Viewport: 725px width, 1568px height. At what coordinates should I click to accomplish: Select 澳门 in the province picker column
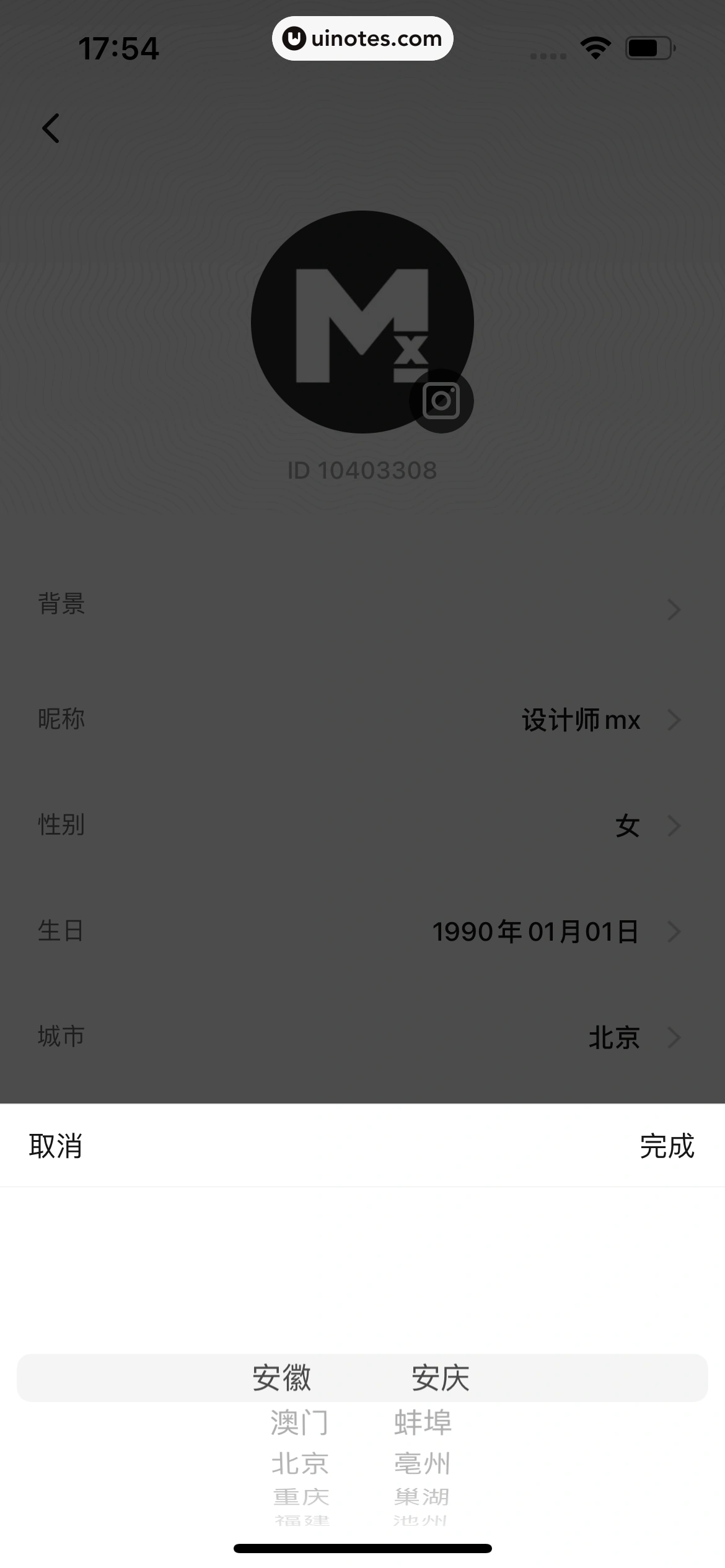(300, 1422)
